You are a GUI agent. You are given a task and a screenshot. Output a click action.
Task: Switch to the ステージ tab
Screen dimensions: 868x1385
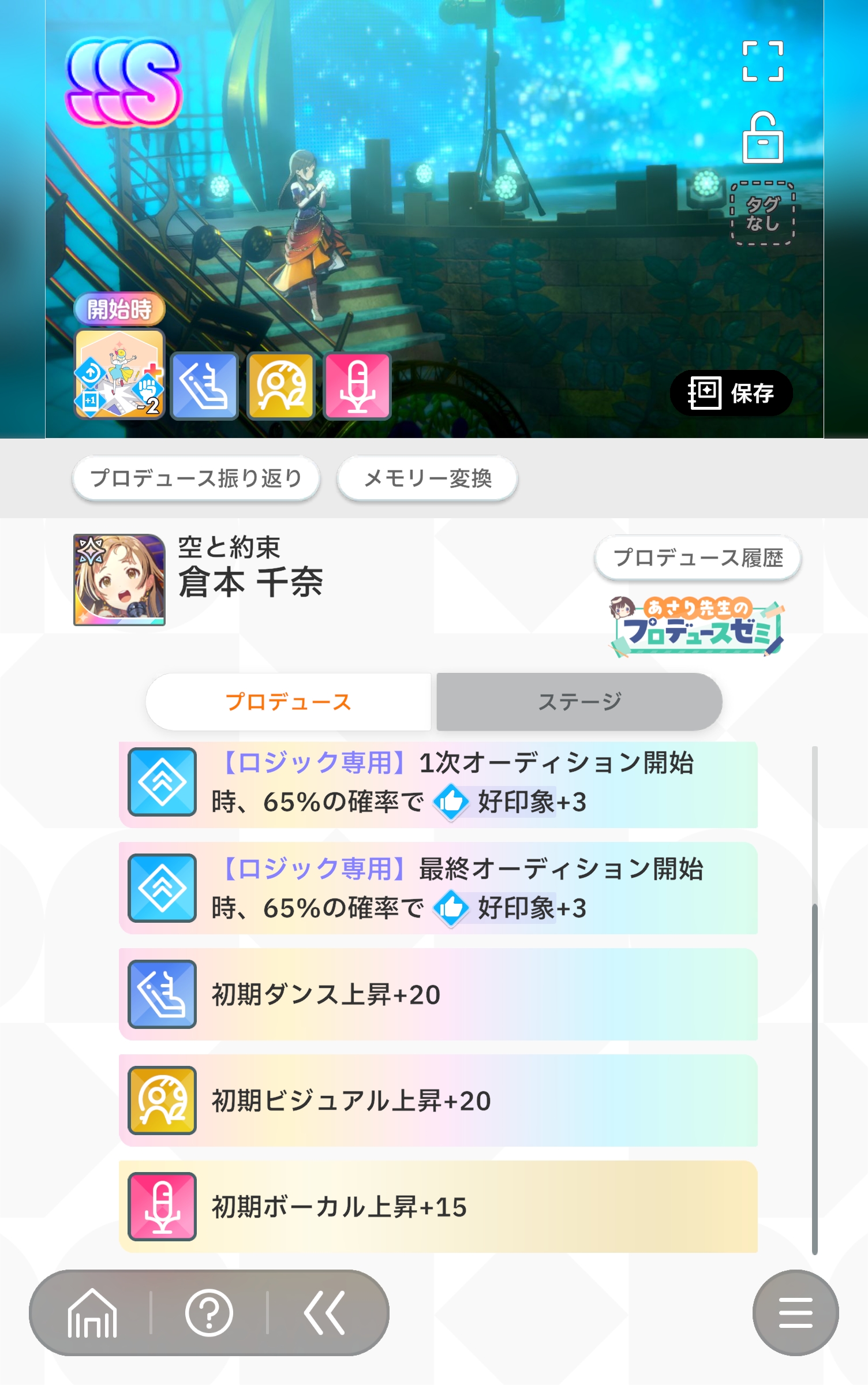tap(579, 702)
